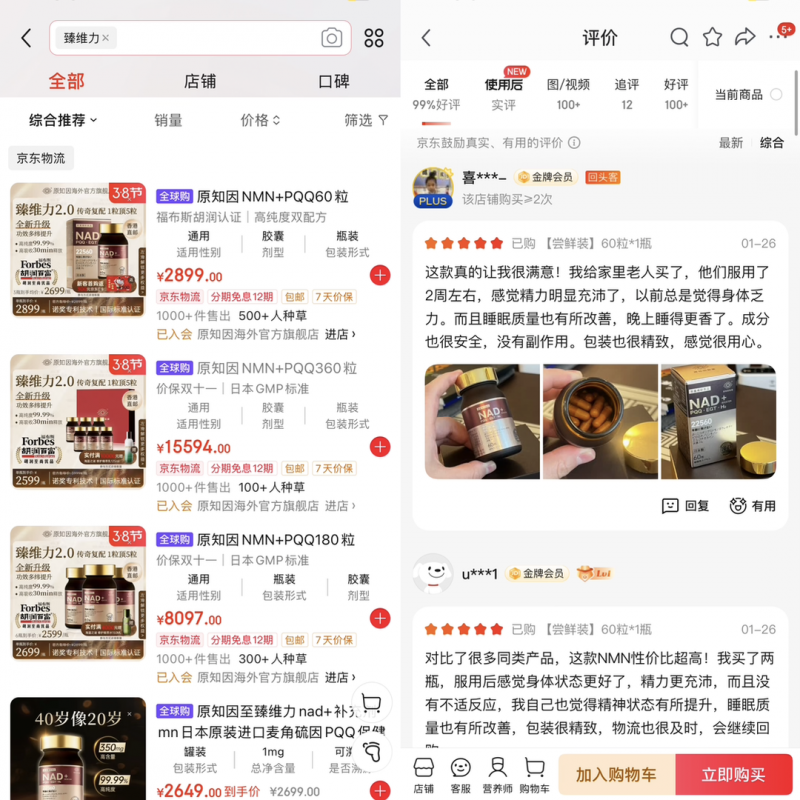Toggle the 当前商品 option
Viewport: 800px width, 800px height.
[x=775, y=95]
